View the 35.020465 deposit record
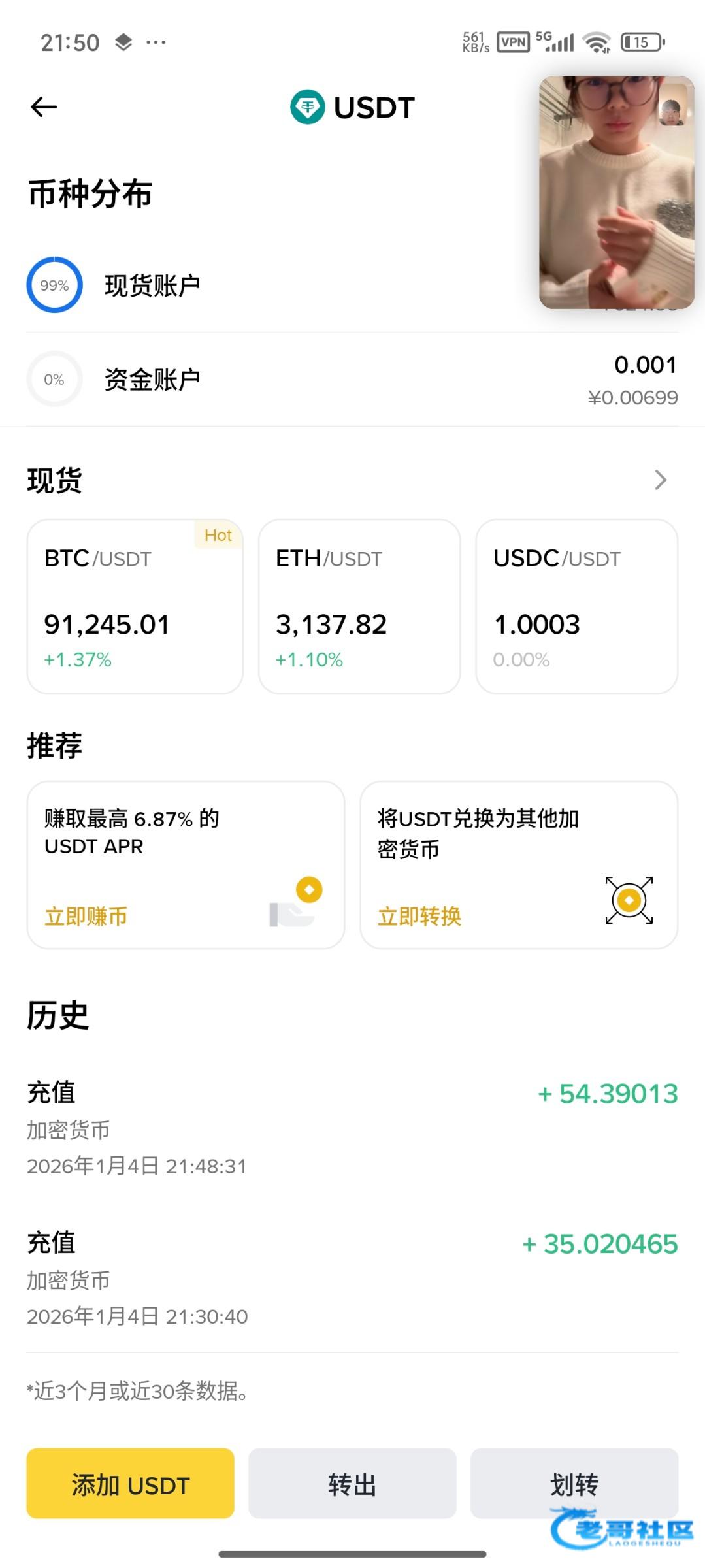Screen dimensions: 705x1568 352,1278
